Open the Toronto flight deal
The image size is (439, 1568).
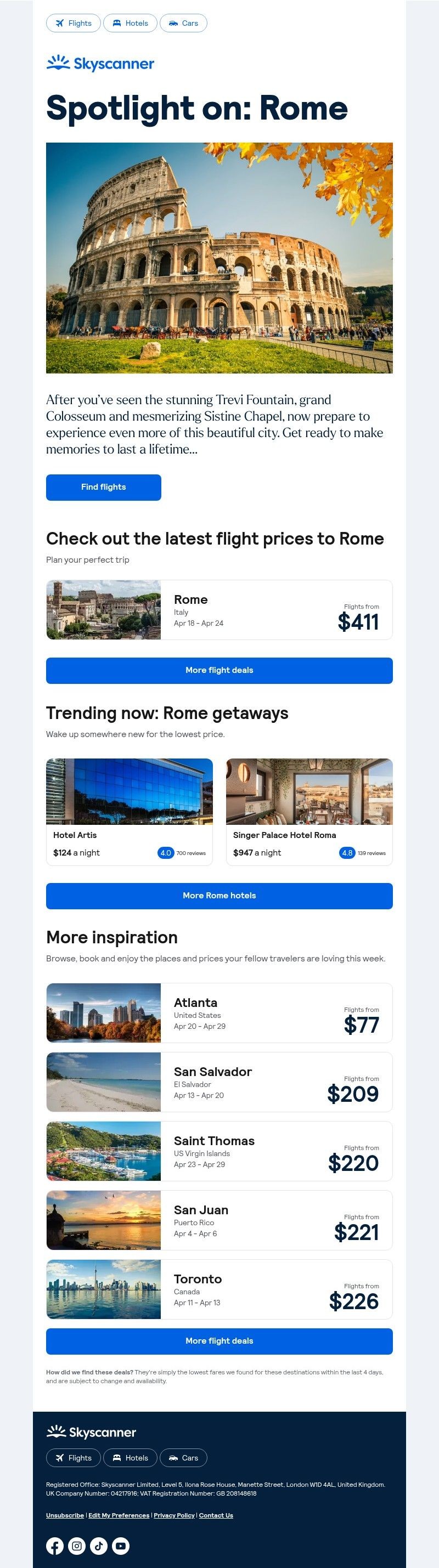219,1289
